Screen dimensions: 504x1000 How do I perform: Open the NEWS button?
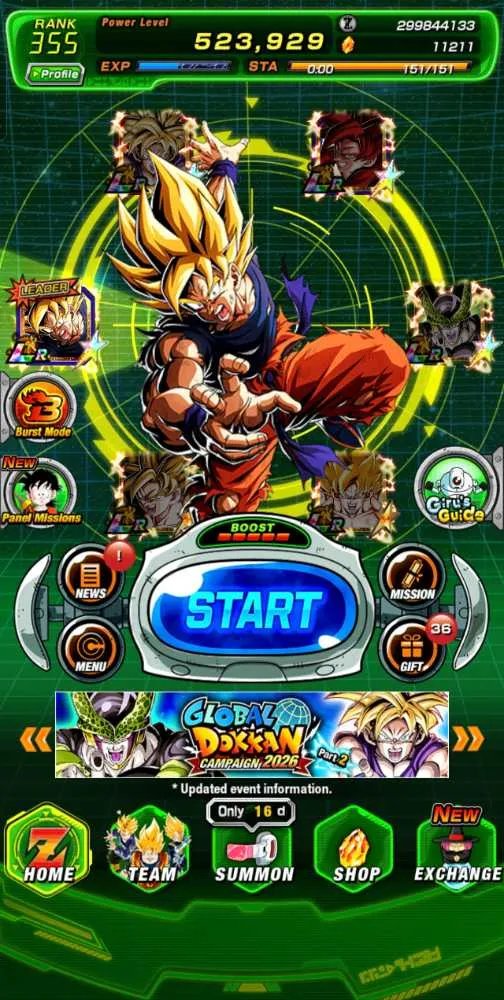pos(90,578)
